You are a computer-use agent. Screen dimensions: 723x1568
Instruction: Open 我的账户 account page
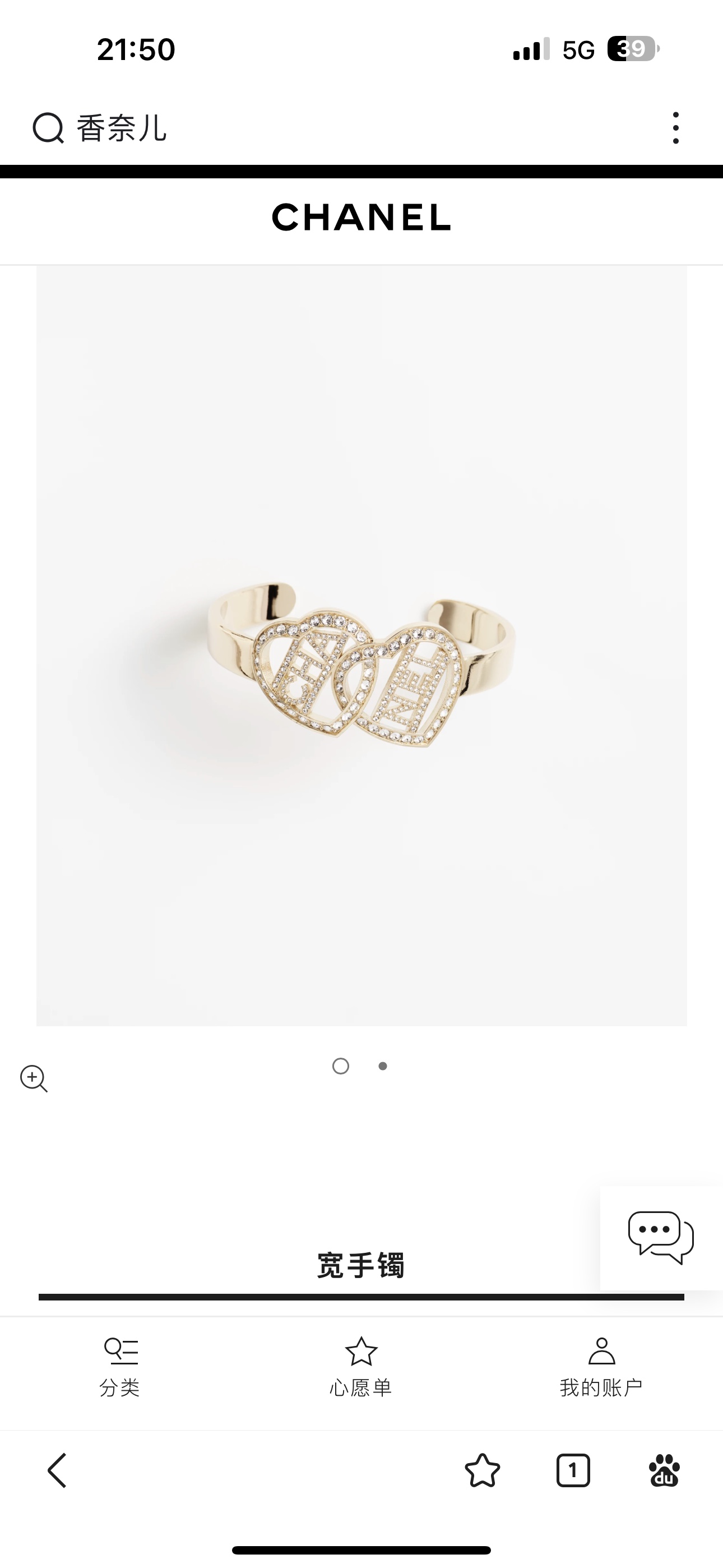pyautogui.click(x=601, y=1367)
